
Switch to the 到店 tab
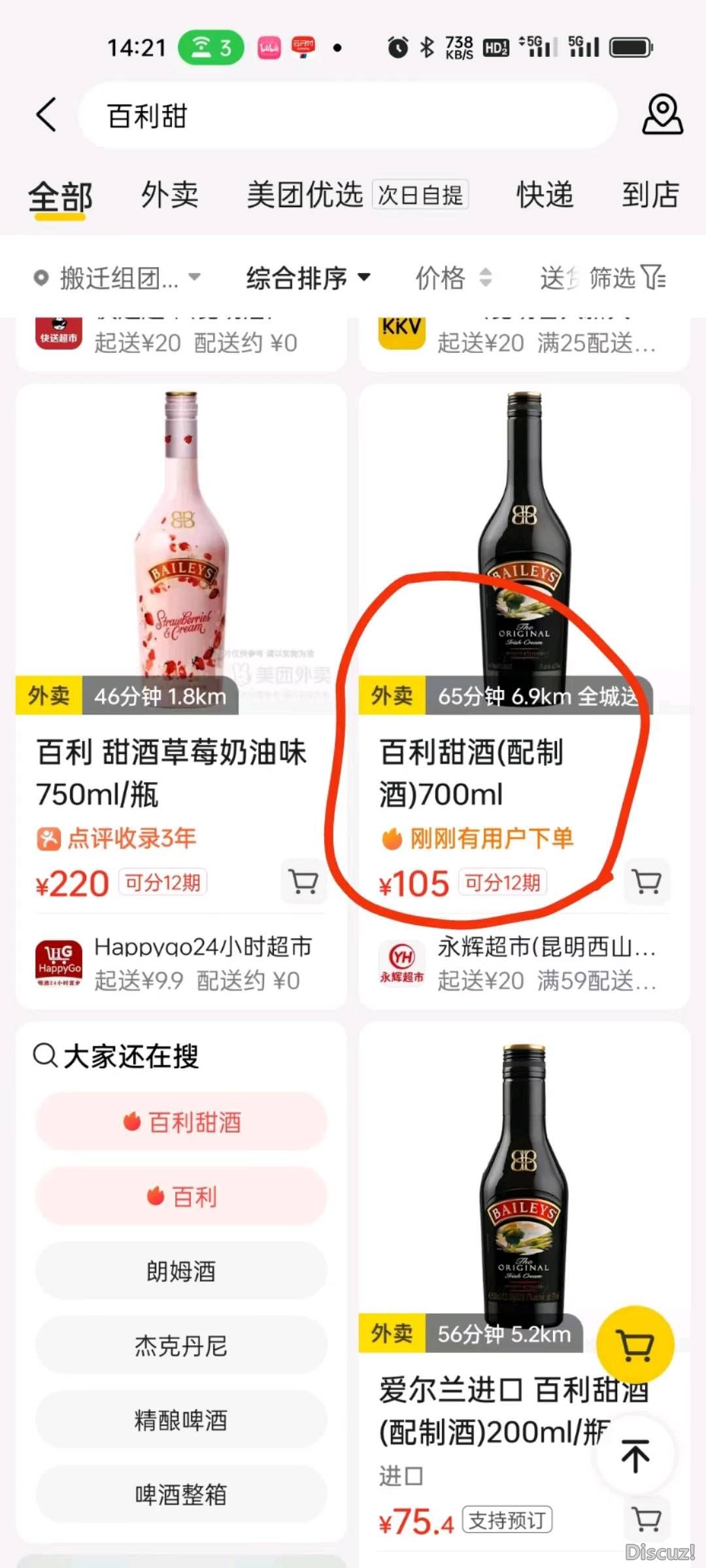click(x=650, y=195)
